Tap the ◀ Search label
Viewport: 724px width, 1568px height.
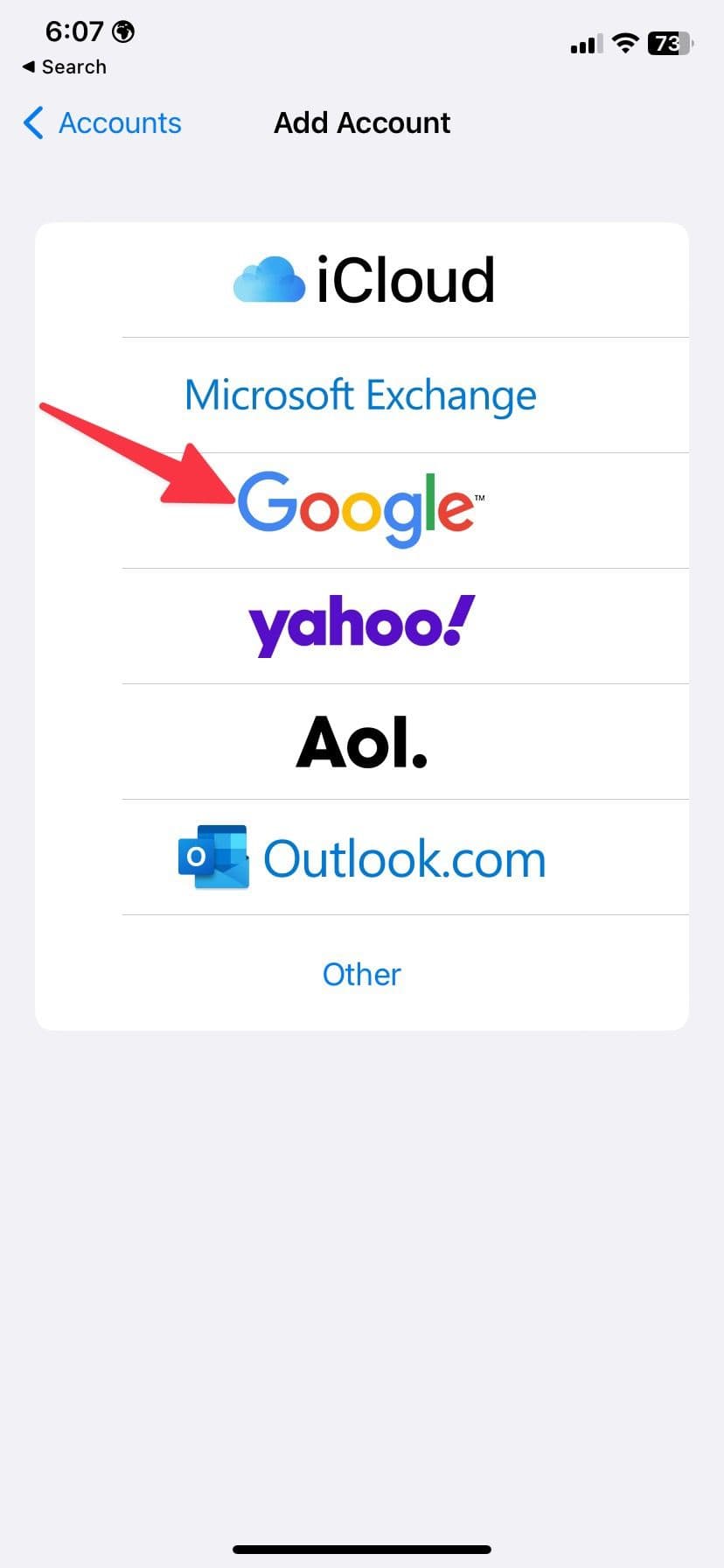click(x=64, y=66)
